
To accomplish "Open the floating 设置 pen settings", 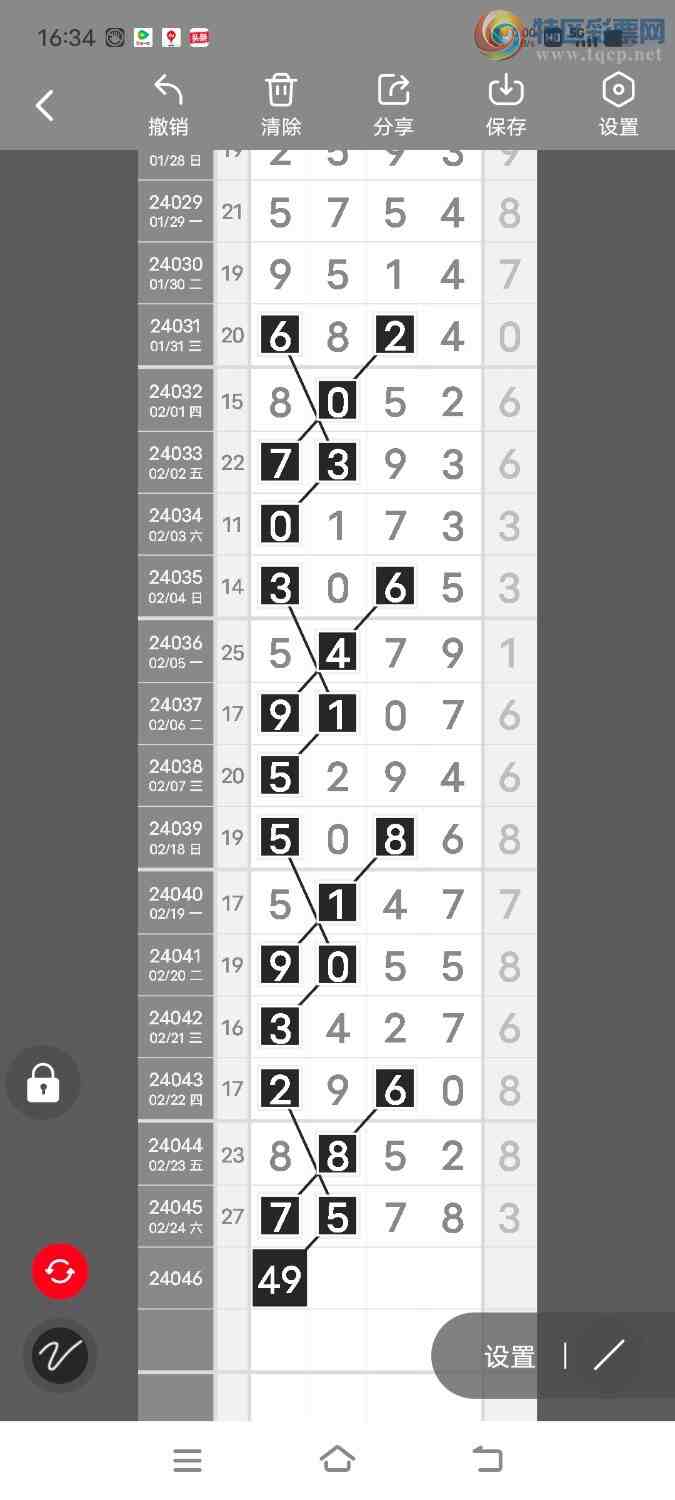I will [x=510, y=1357].
